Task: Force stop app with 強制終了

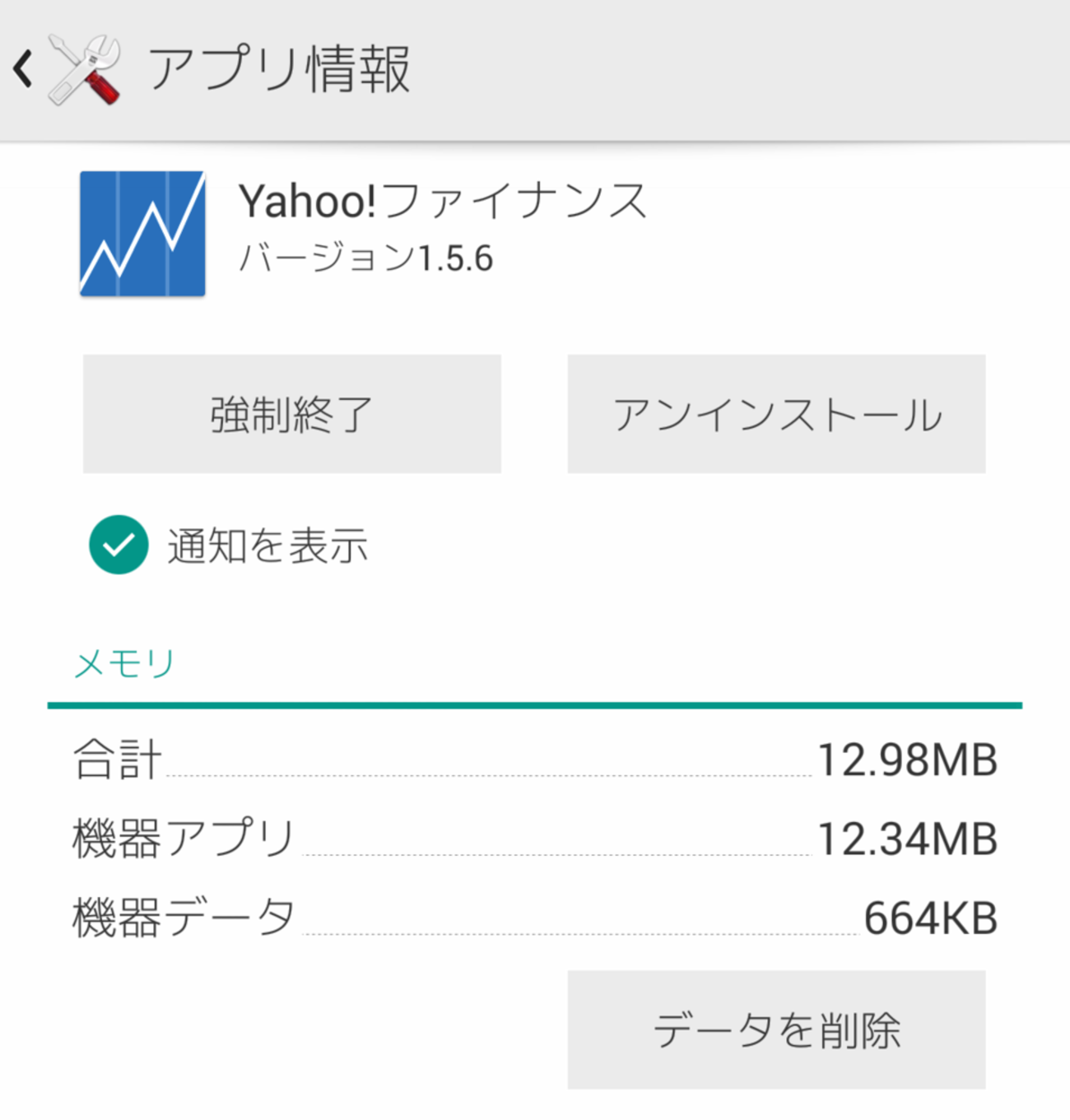Action: click(291, 414)
